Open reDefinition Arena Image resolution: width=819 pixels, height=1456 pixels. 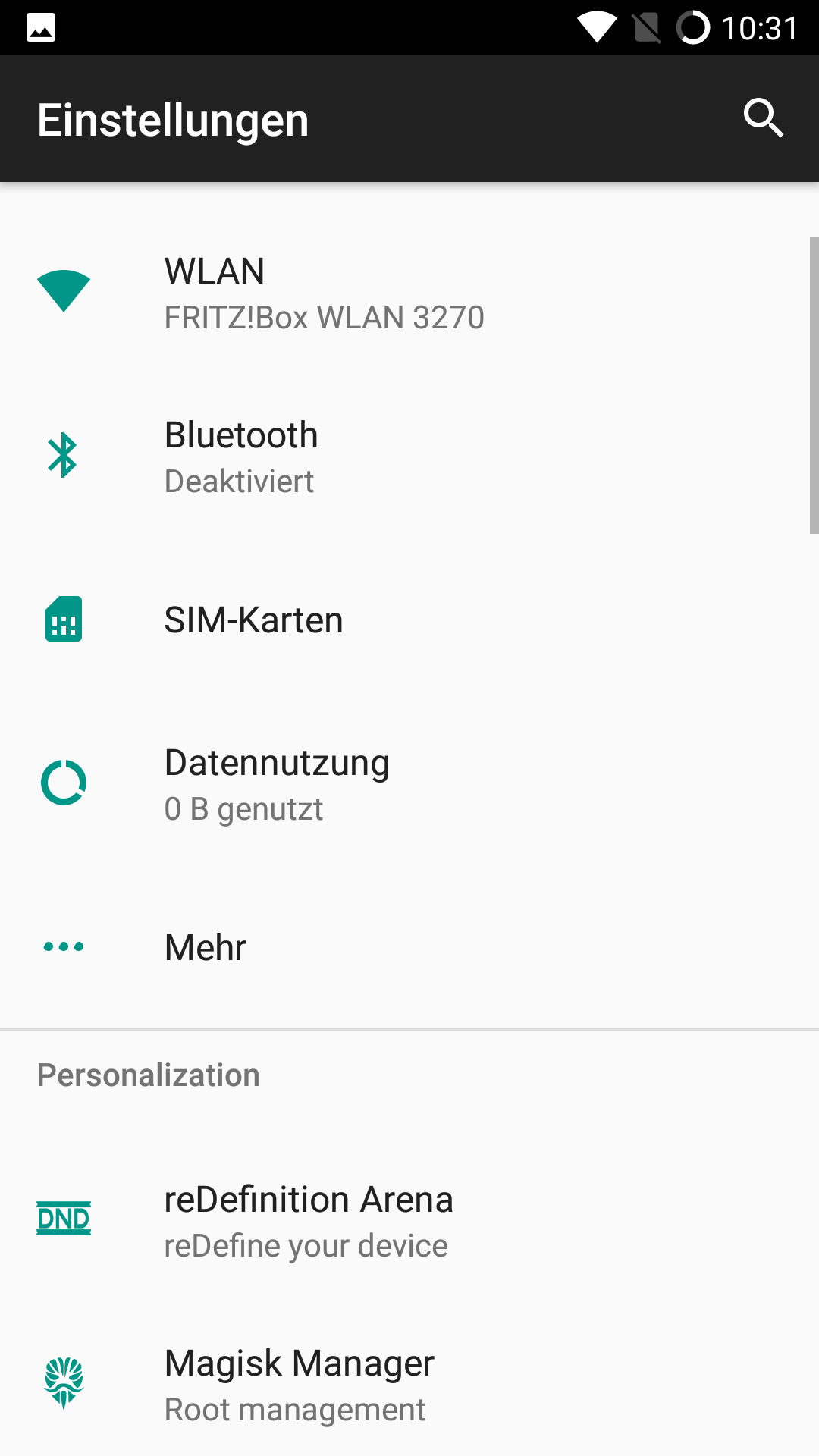coord(409,1221)
